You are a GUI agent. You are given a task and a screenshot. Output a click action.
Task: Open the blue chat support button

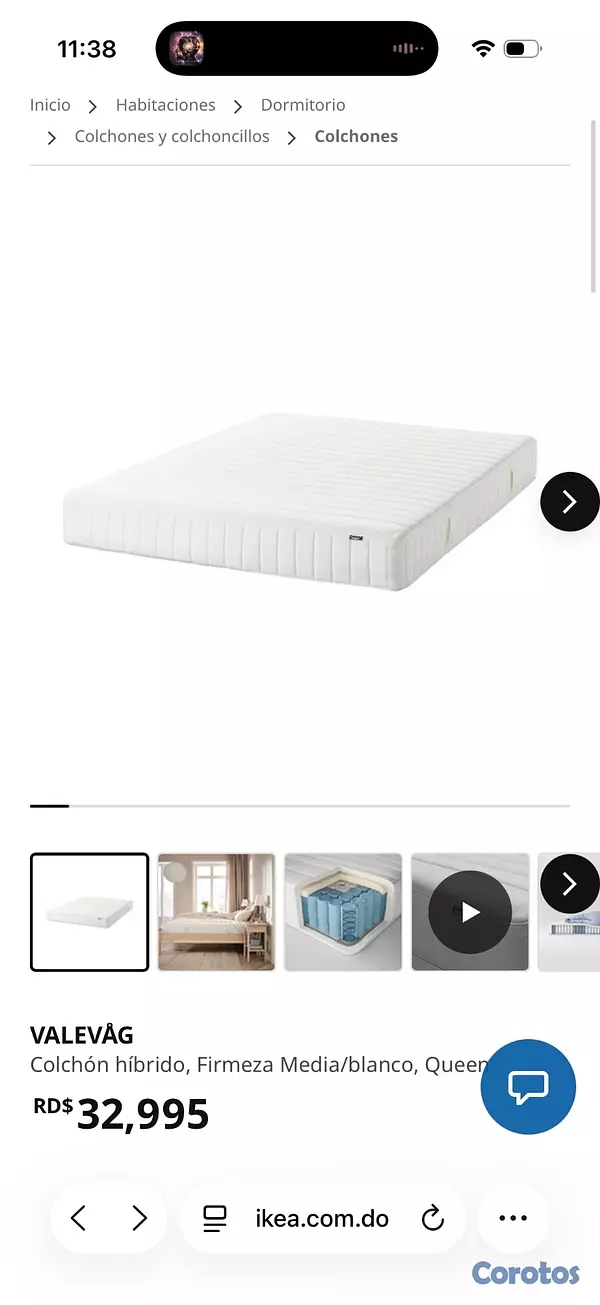pos(528,1087)
